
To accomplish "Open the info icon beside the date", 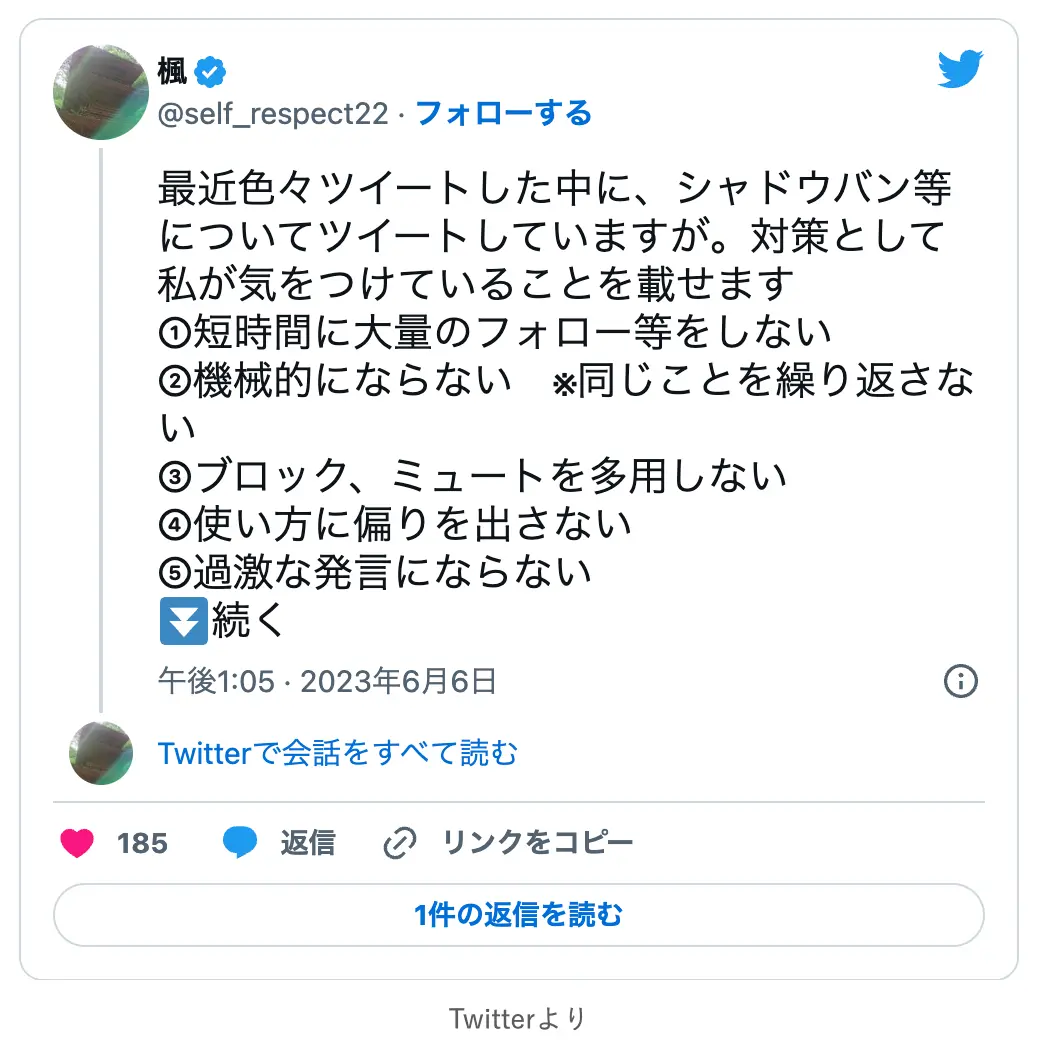I will coord(960,682).
